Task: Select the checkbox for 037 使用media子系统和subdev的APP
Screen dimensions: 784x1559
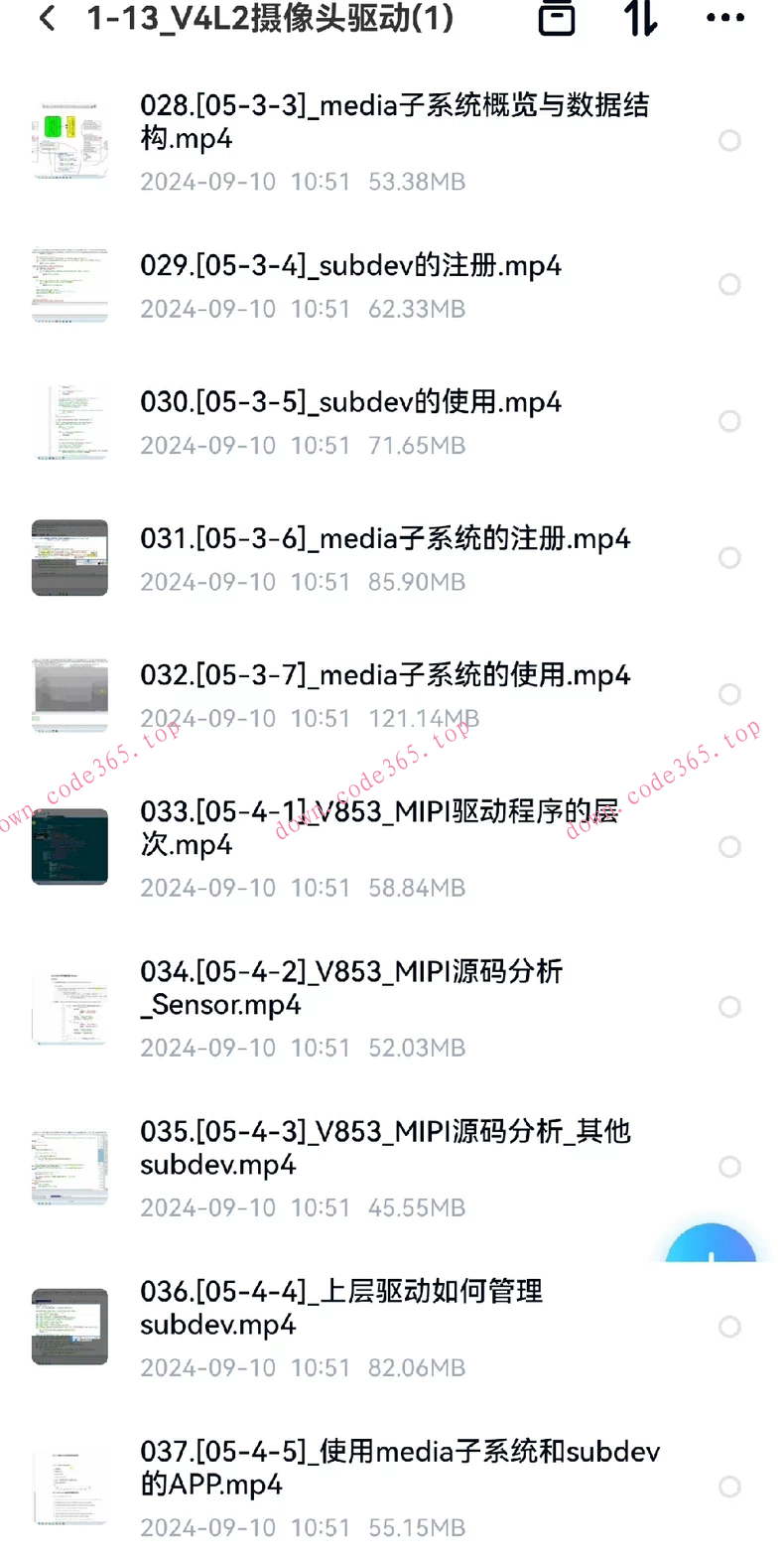Action: point(730,1487)
